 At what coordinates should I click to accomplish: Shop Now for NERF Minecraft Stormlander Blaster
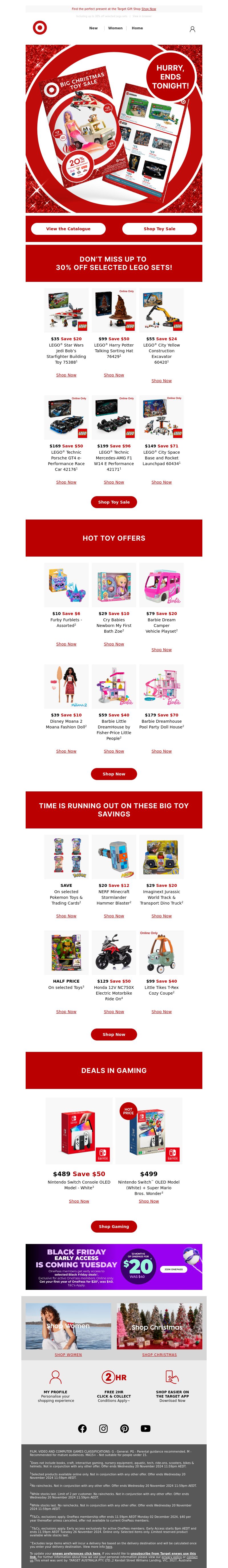coord(114,916)
